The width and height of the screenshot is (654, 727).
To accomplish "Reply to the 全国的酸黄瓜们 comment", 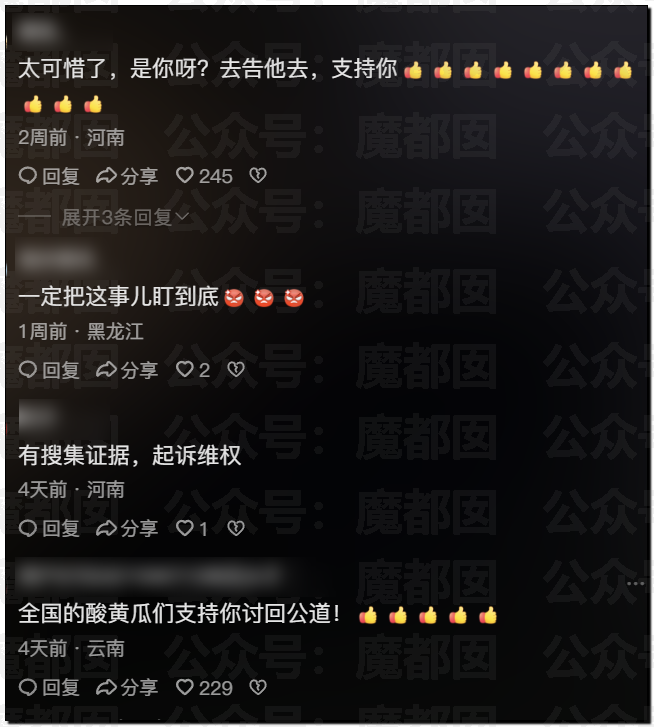I will click(x=49, y=687).
